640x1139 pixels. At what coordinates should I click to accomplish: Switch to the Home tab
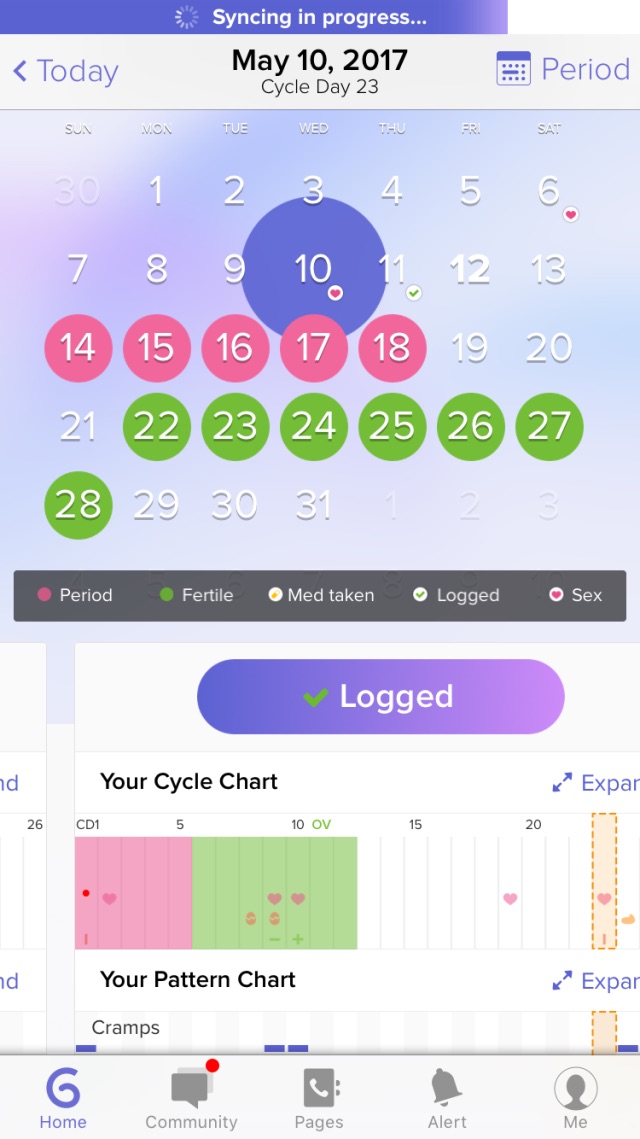pyautogui.click(x=63, y=1098)
